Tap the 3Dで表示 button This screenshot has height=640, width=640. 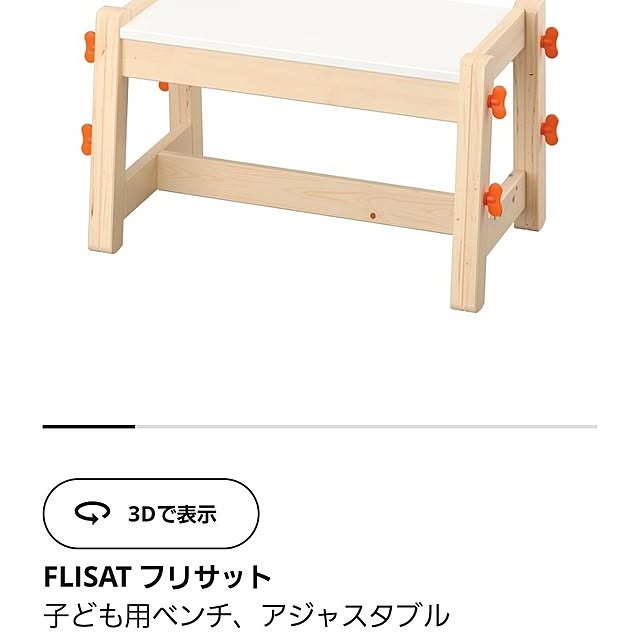[x=151, y=514]
